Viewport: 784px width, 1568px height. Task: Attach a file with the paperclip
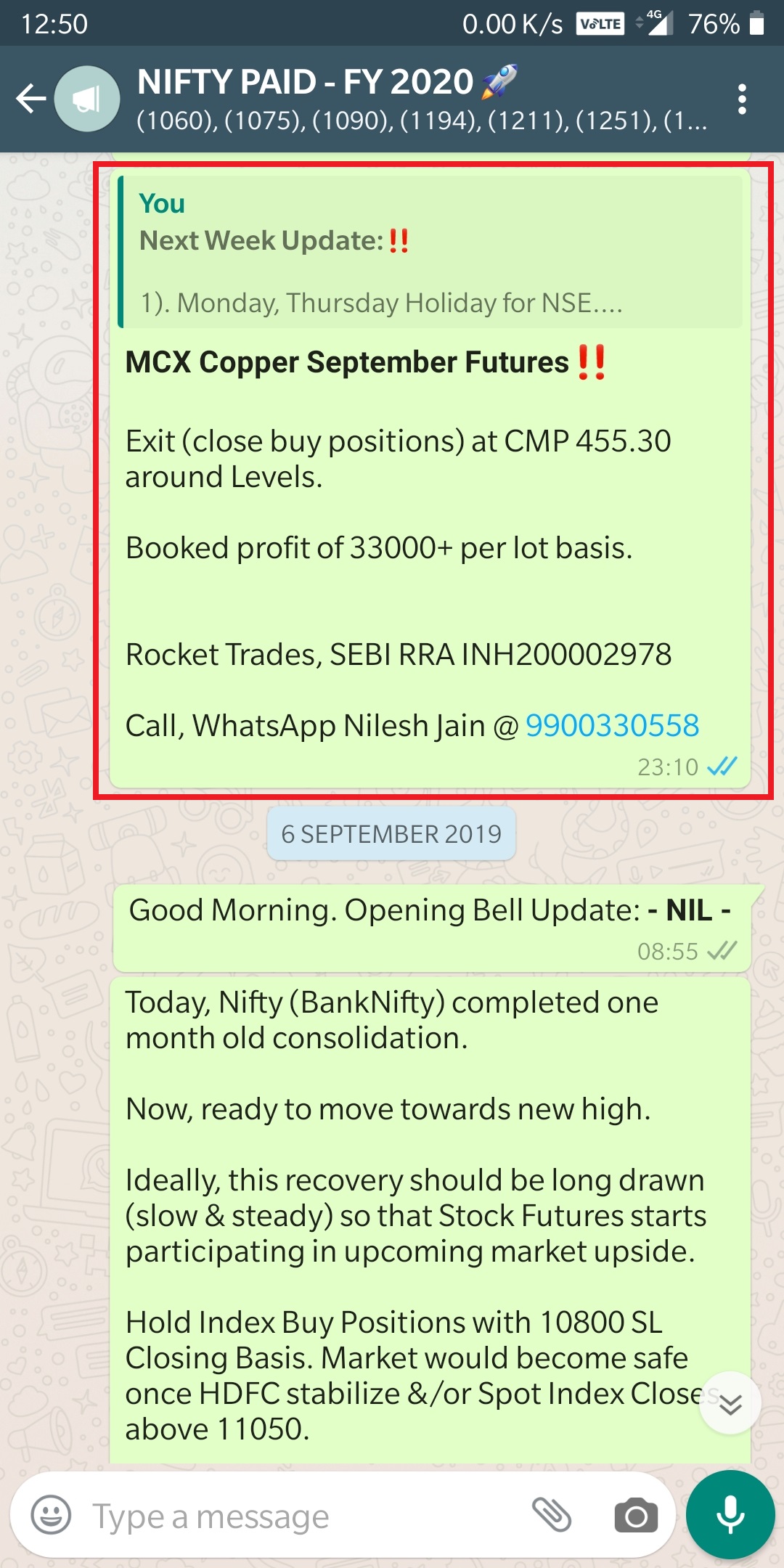(x=552, y=1516)
